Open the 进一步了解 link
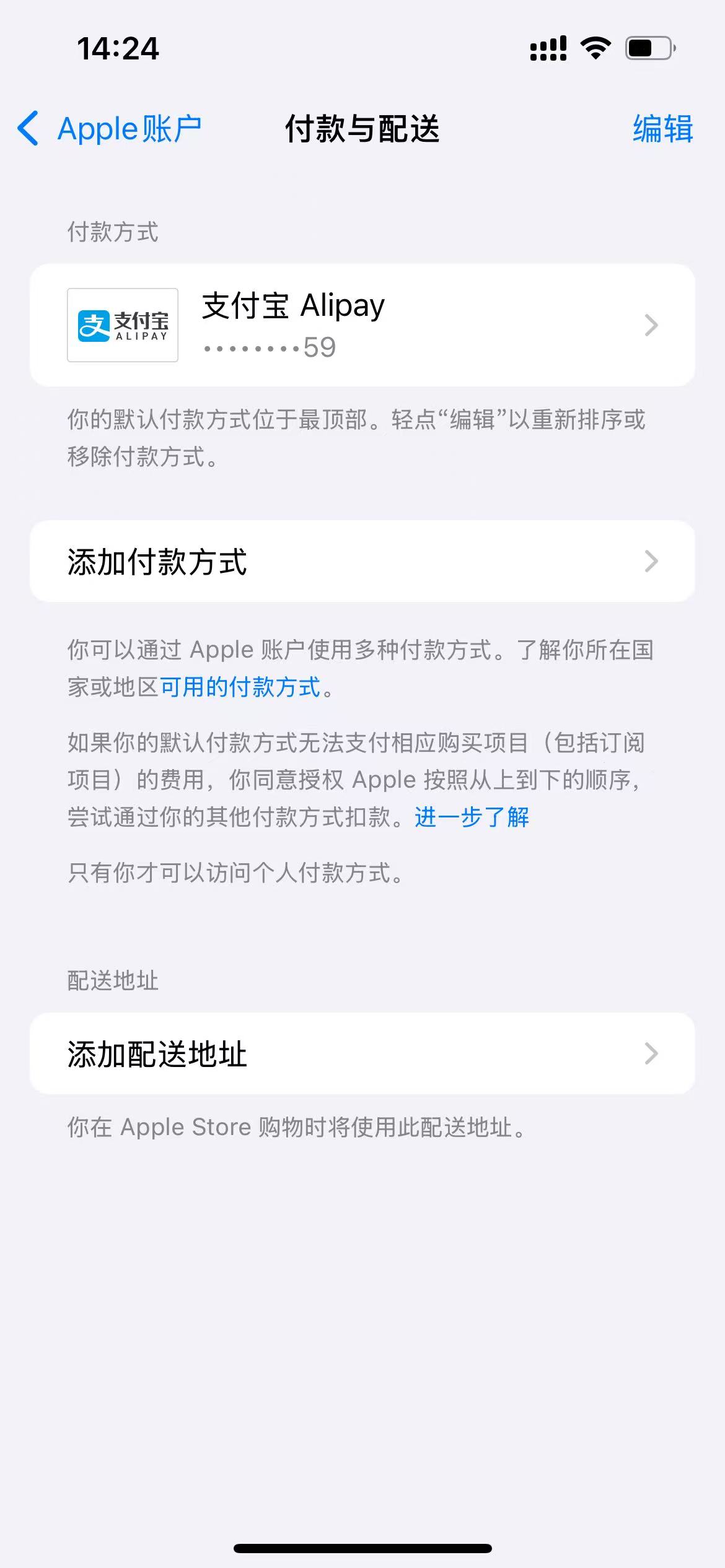 [x=470, y=819]
